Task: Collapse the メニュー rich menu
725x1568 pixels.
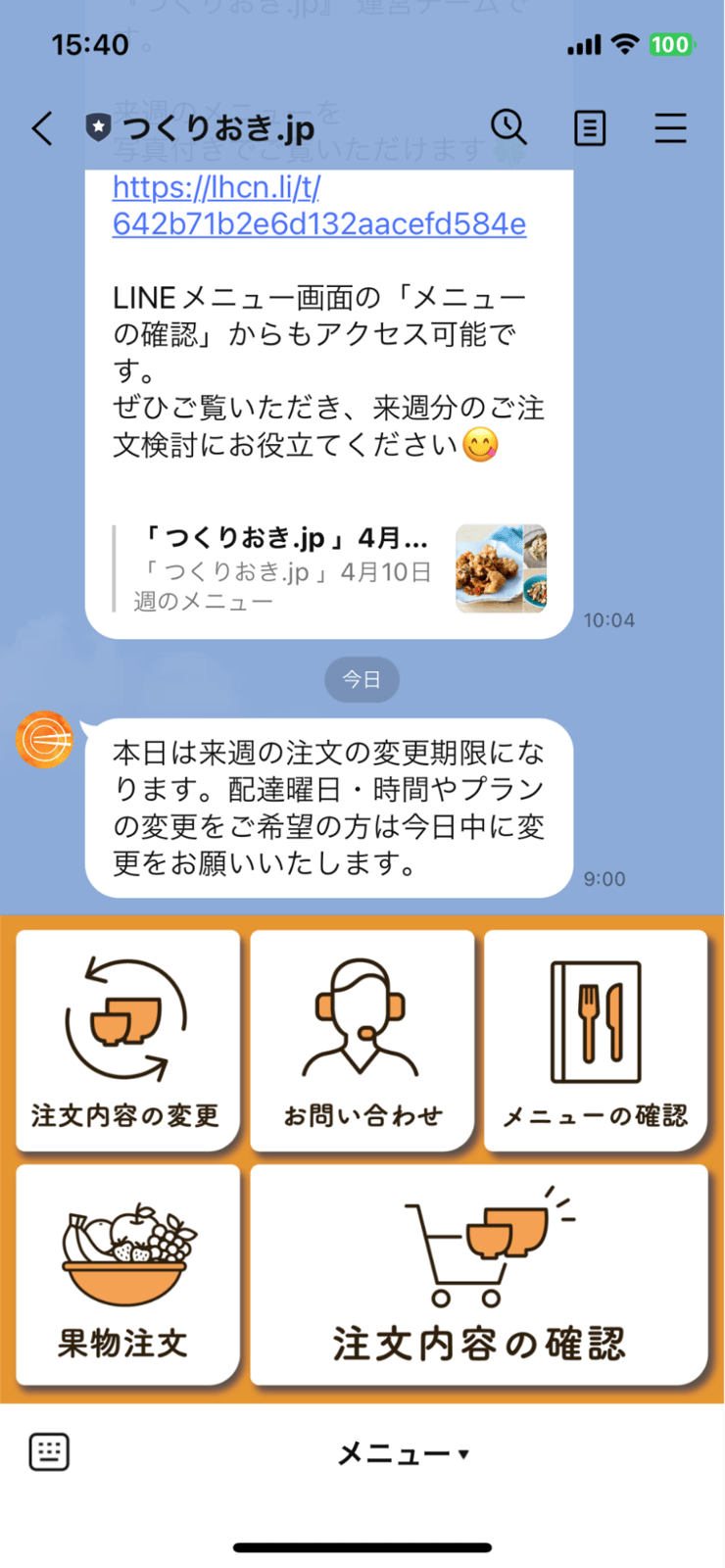Action: pyautogui.click(x=403, y=1453)
